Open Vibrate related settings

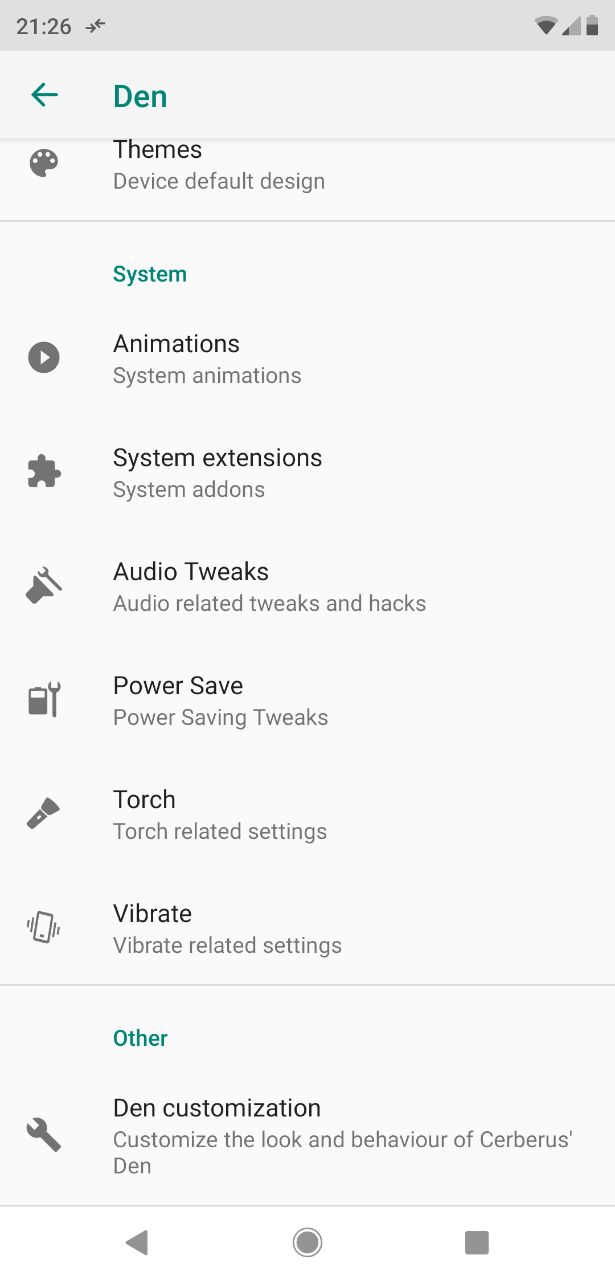pos(307,928)
